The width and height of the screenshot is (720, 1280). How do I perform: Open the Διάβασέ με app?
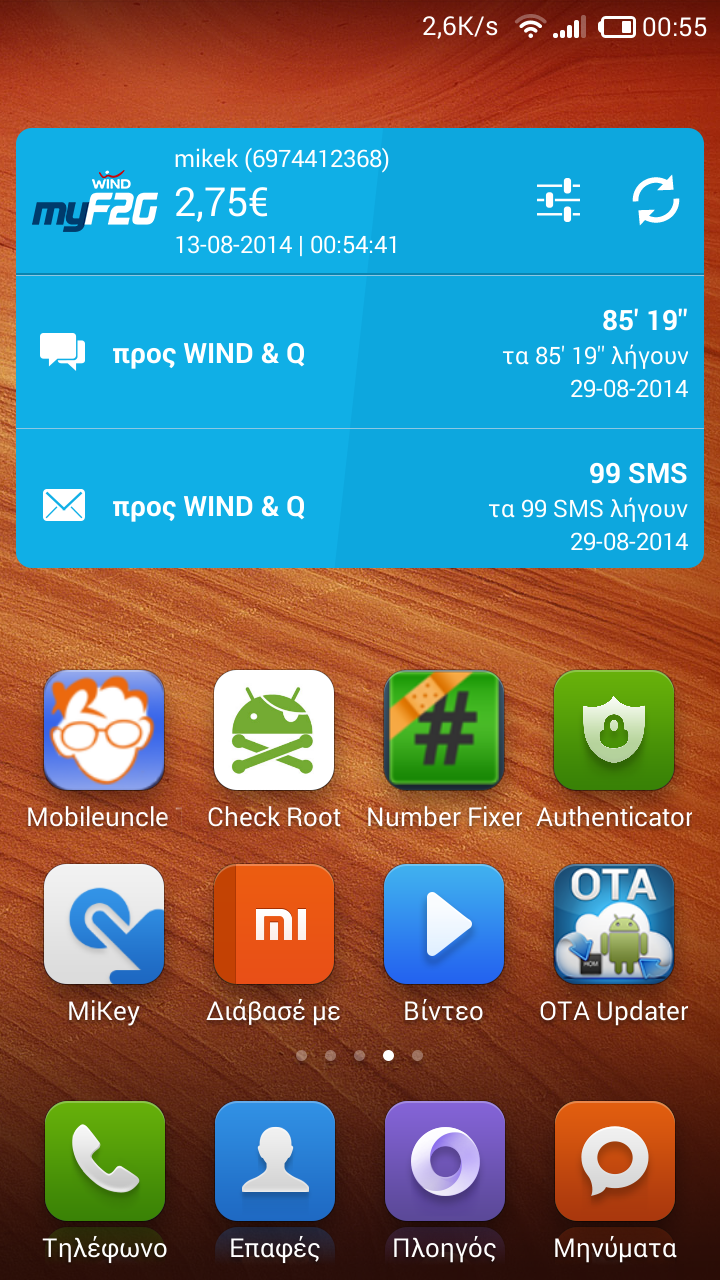coord(274,925)
